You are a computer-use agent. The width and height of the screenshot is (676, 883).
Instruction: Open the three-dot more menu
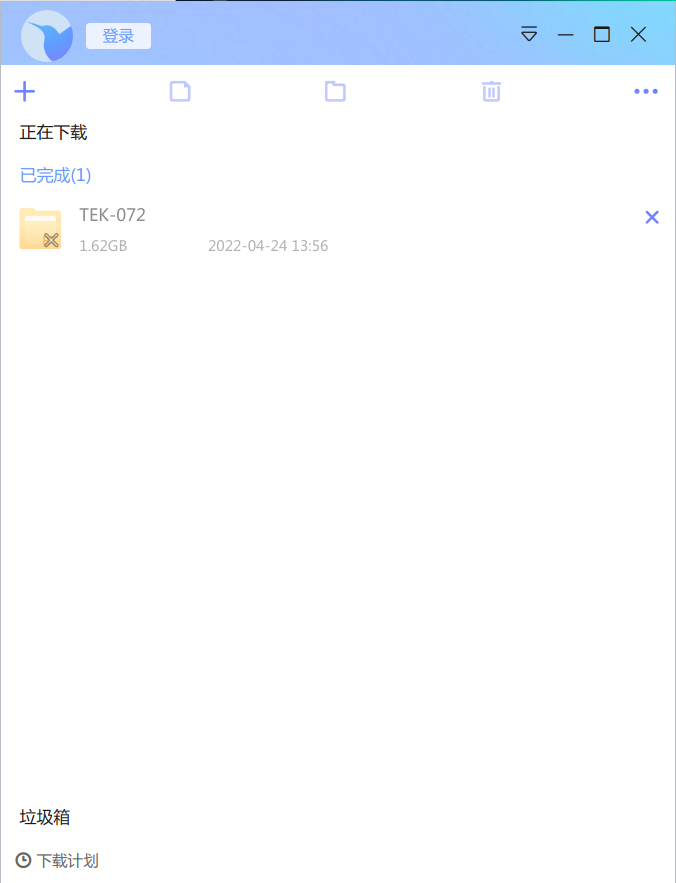click(x=646, y=92)
